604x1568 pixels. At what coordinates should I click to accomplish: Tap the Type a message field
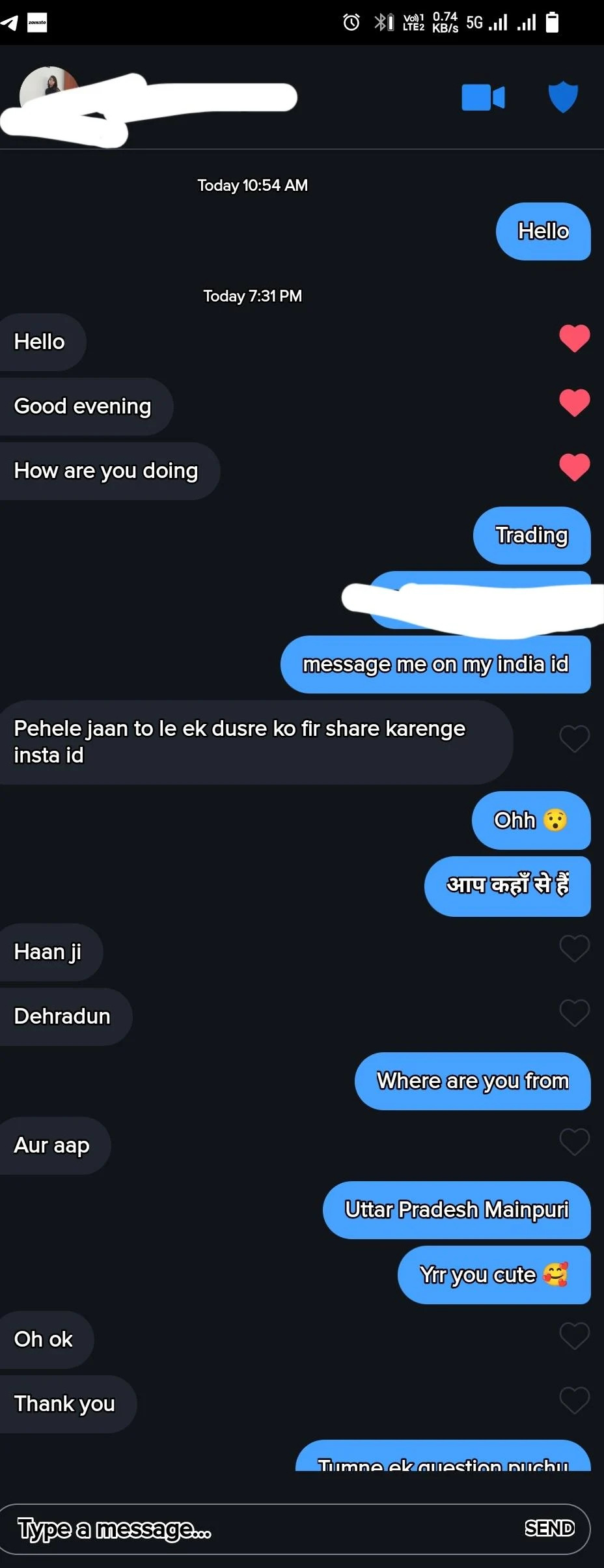[260, 1528]
